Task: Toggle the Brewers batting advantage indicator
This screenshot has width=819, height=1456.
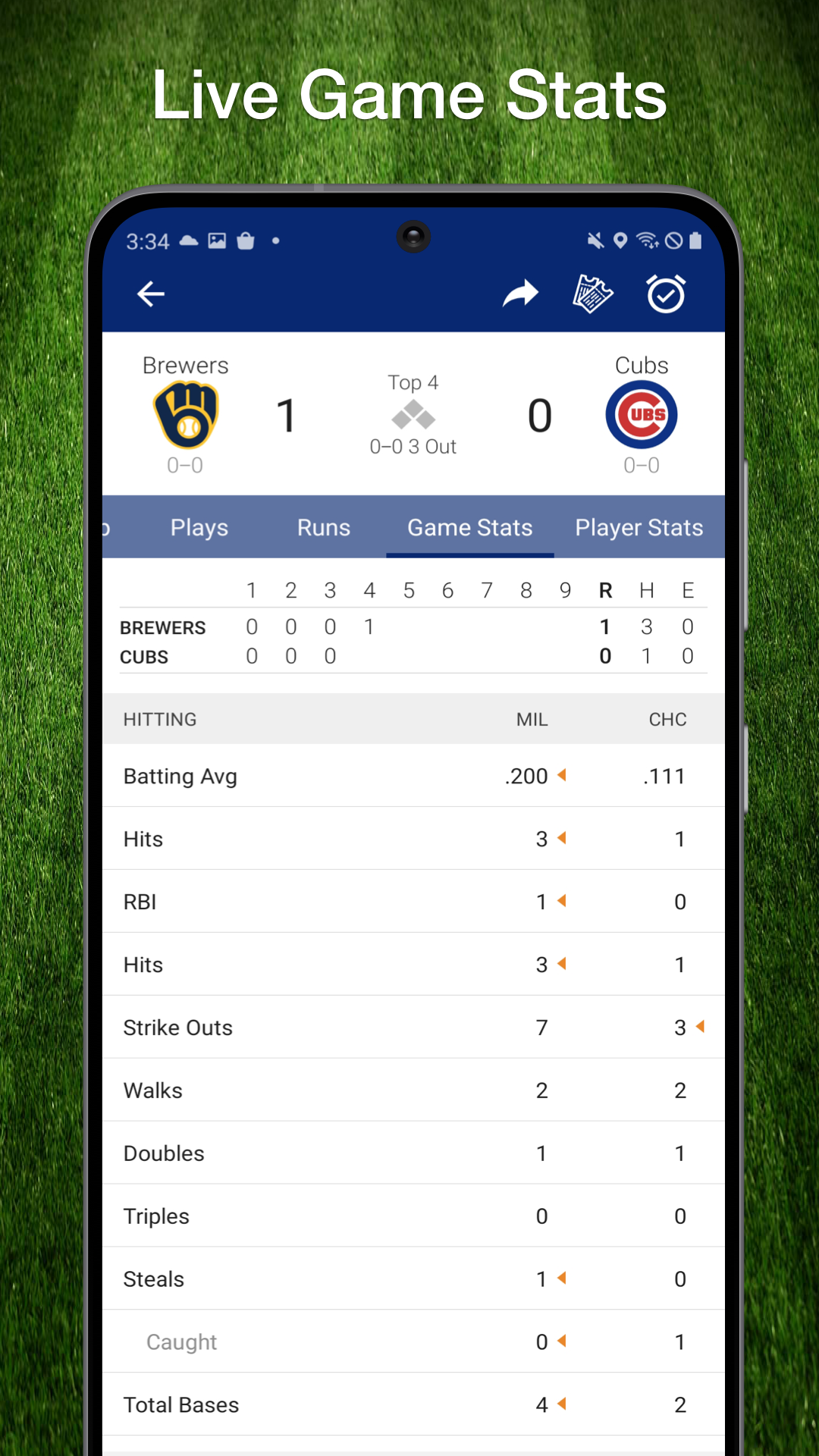Action: click(x=562, y=776)
